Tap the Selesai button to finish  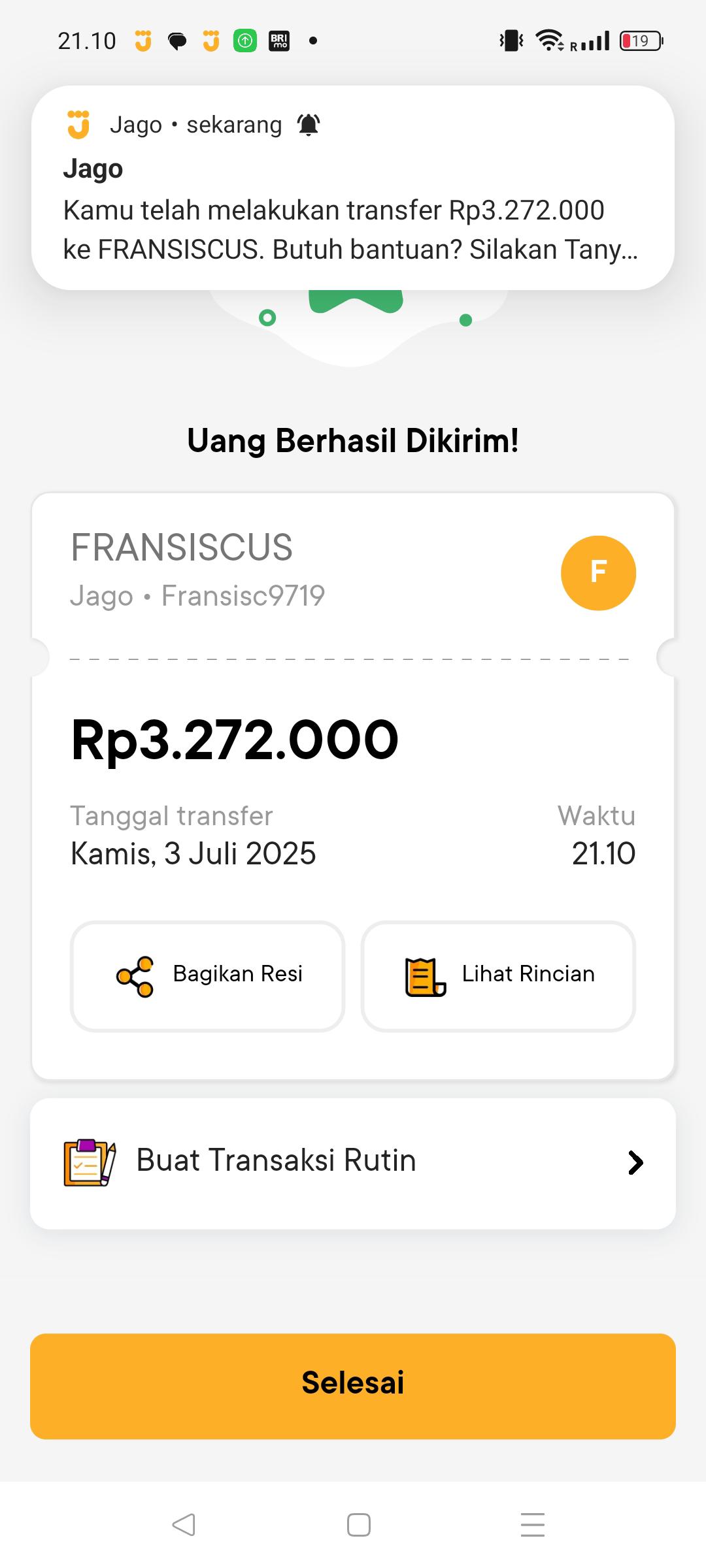coord(353,1386)
